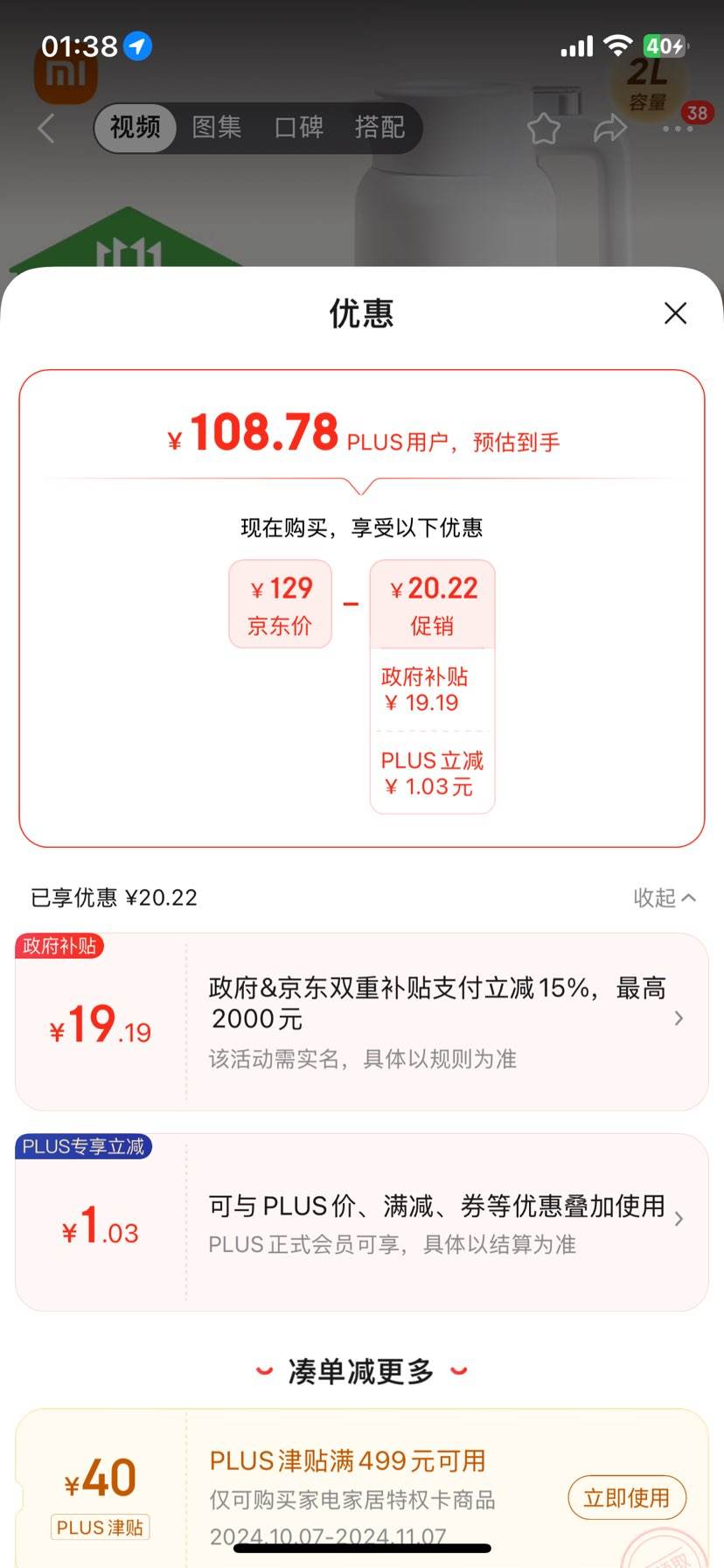The image size is (724, 1568).
Task: Tap the back arrow to exit product page
Action: [45, 128]
